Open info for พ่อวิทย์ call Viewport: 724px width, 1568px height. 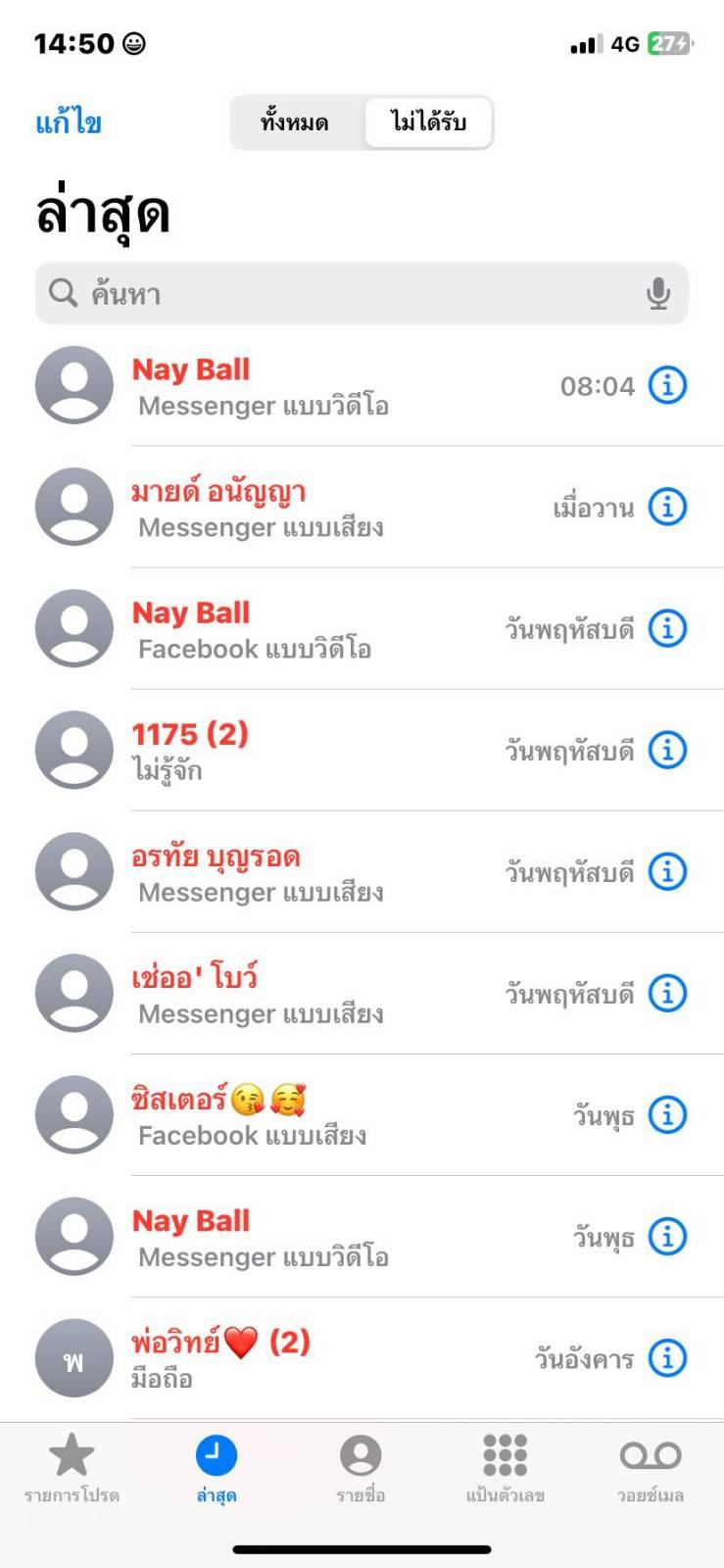tap(668, 1358)
